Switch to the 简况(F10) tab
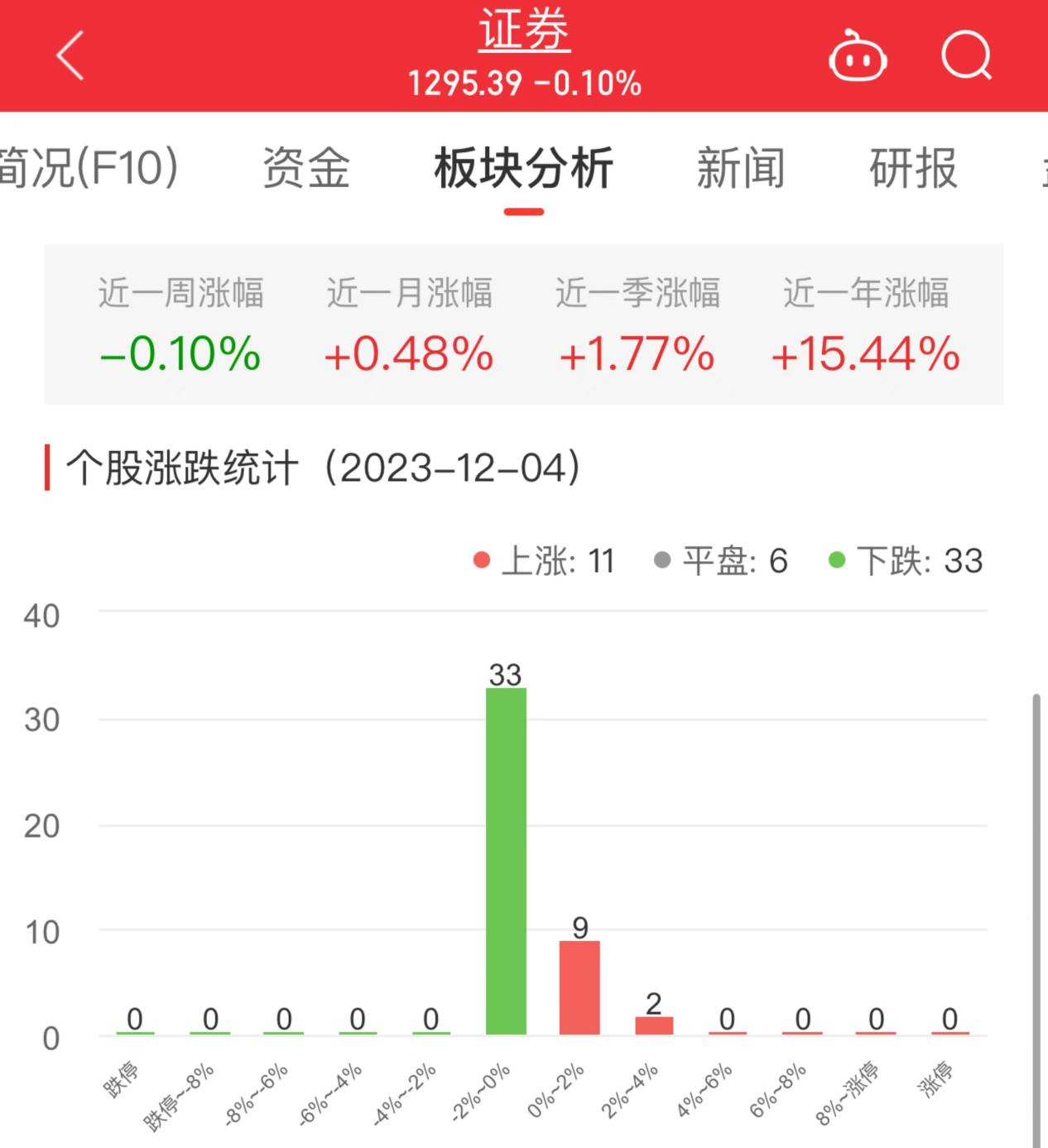Image resolution: width=1048 pixels, height=1148 pixels. pyautogui.click(x=89, y=168)
